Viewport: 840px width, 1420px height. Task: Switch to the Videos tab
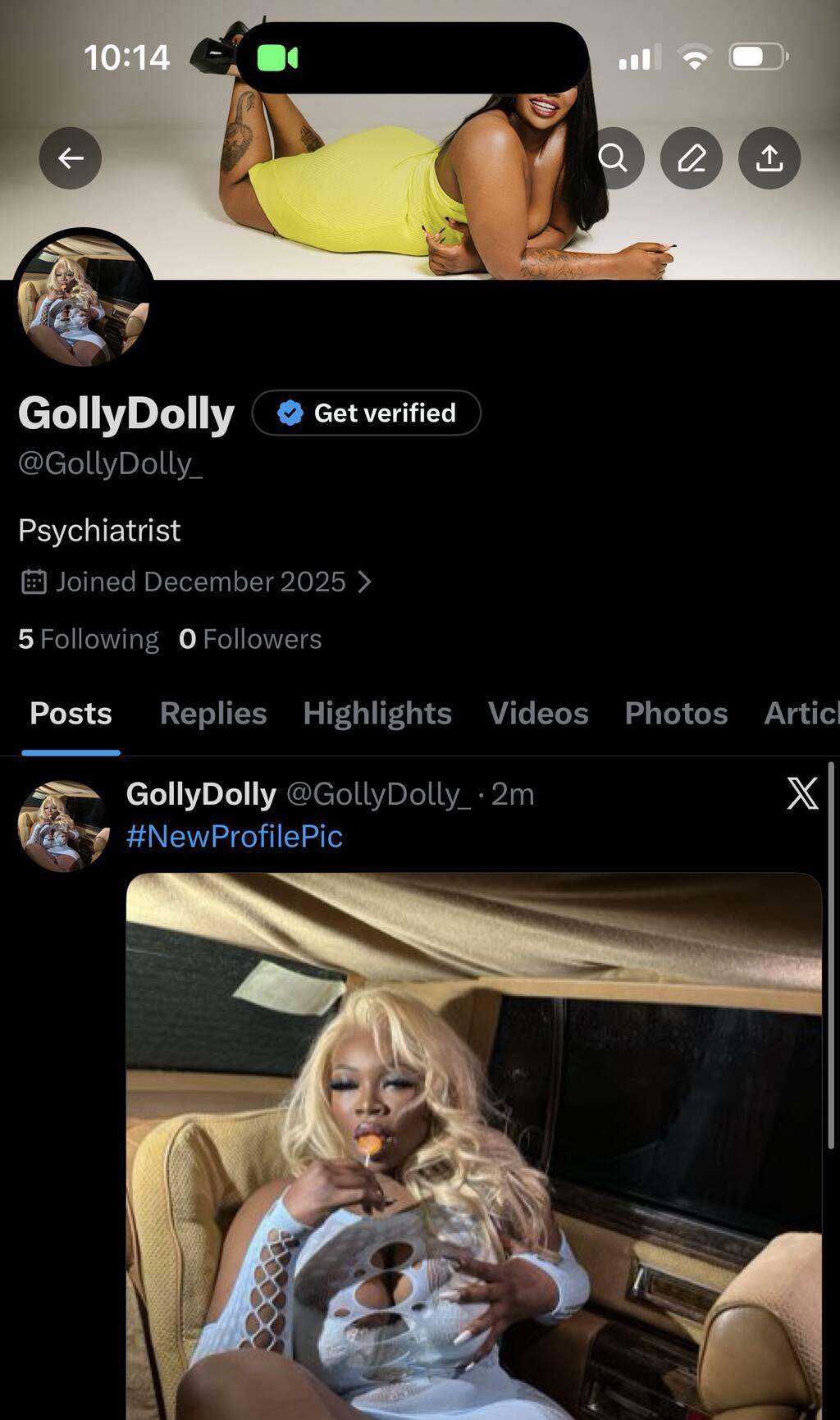coord(538,714)
